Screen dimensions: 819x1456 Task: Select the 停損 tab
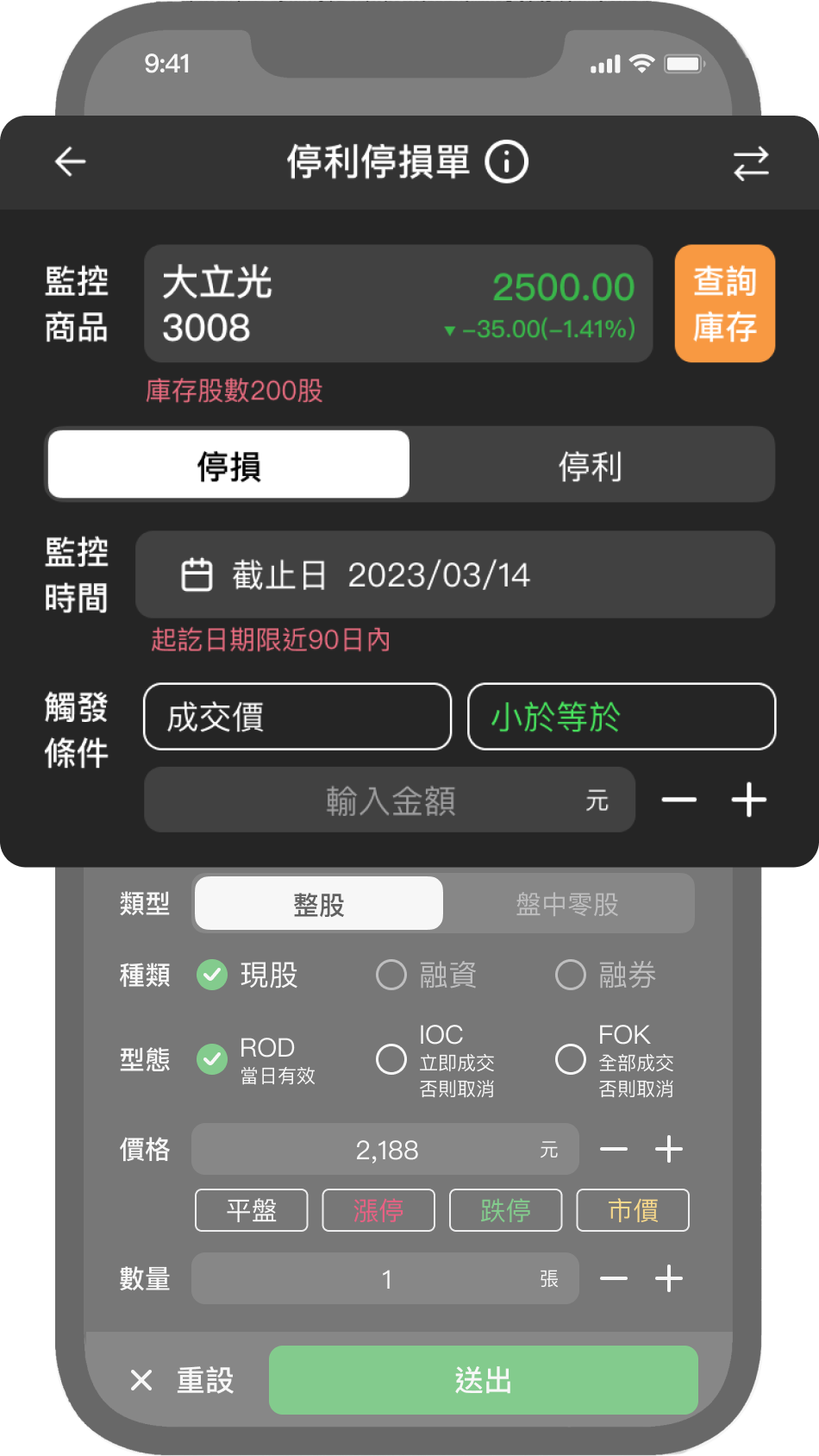tap(228, 466)
